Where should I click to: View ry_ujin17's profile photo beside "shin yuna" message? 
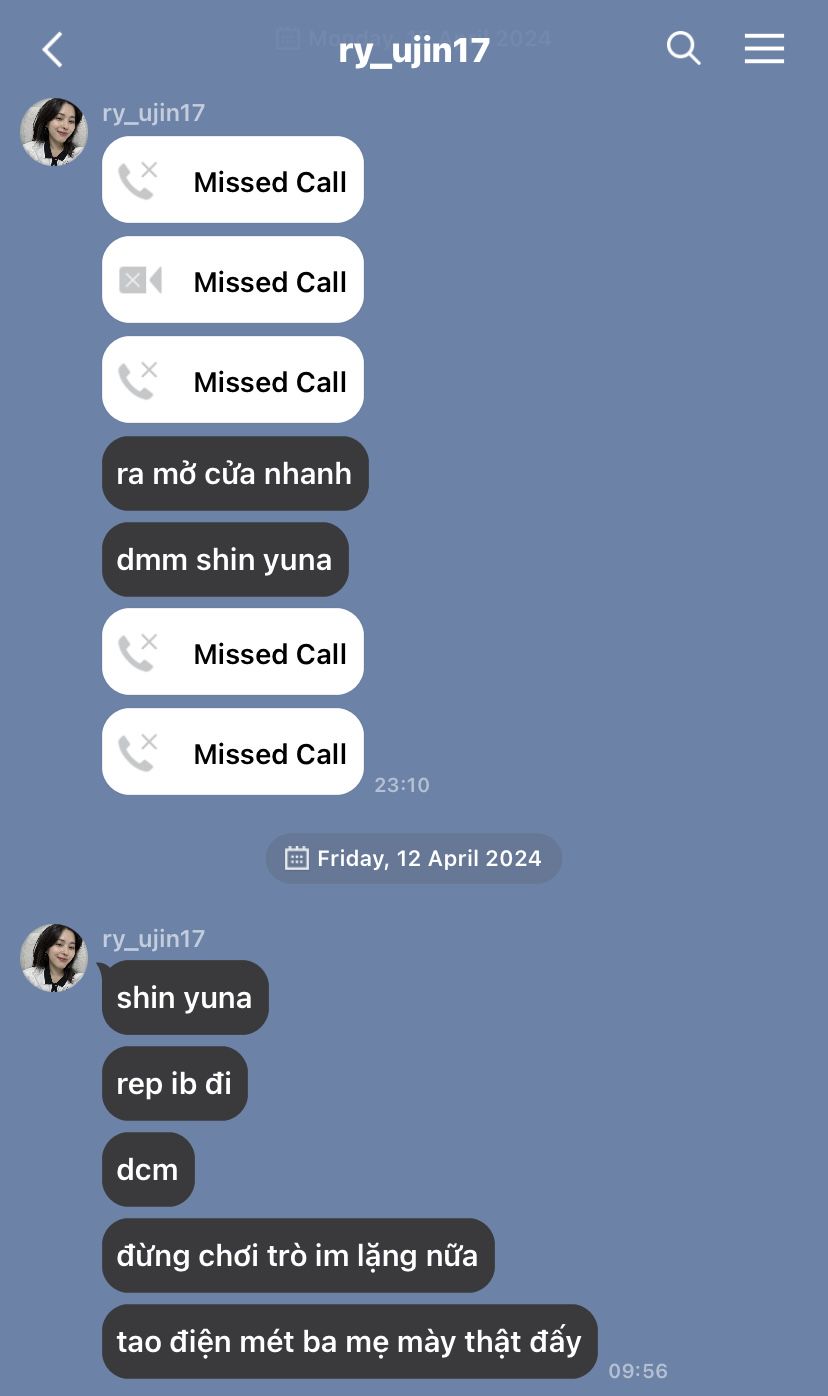coord(54,958)
